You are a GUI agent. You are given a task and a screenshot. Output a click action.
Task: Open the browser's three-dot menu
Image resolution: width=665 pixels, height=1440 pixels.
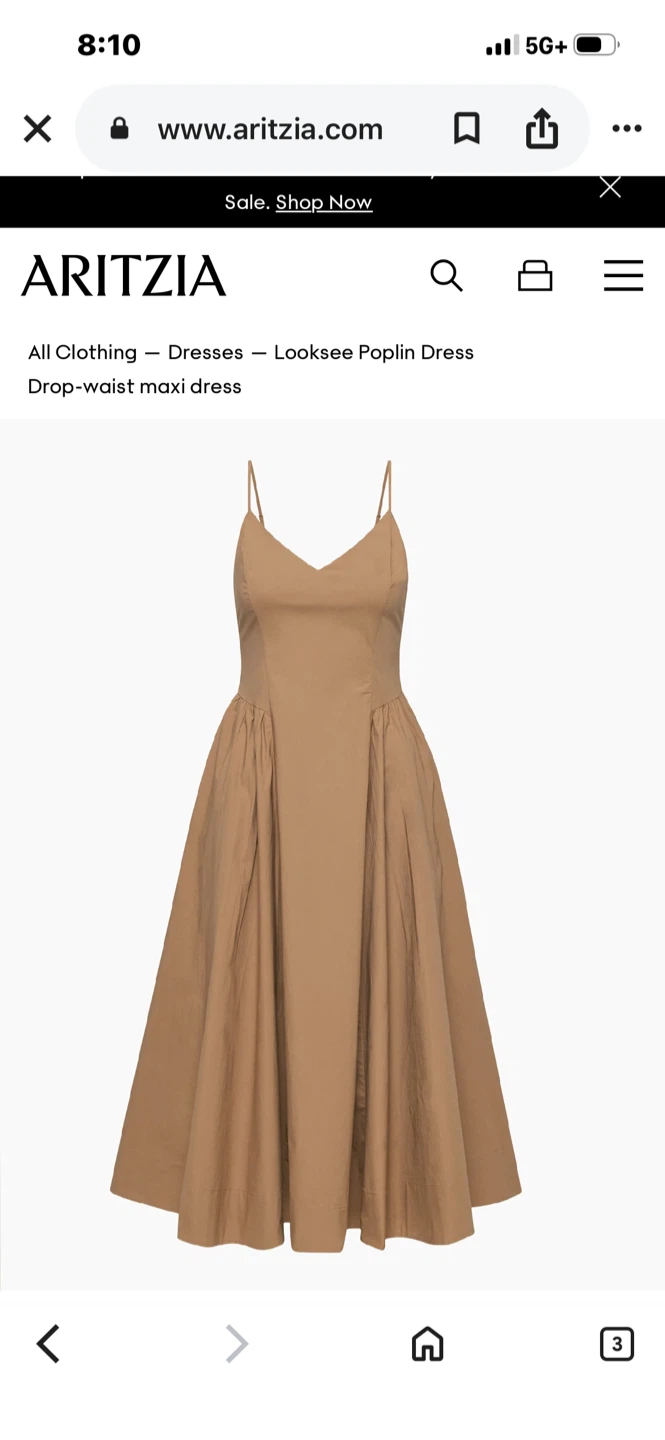[x=627, y=129]
